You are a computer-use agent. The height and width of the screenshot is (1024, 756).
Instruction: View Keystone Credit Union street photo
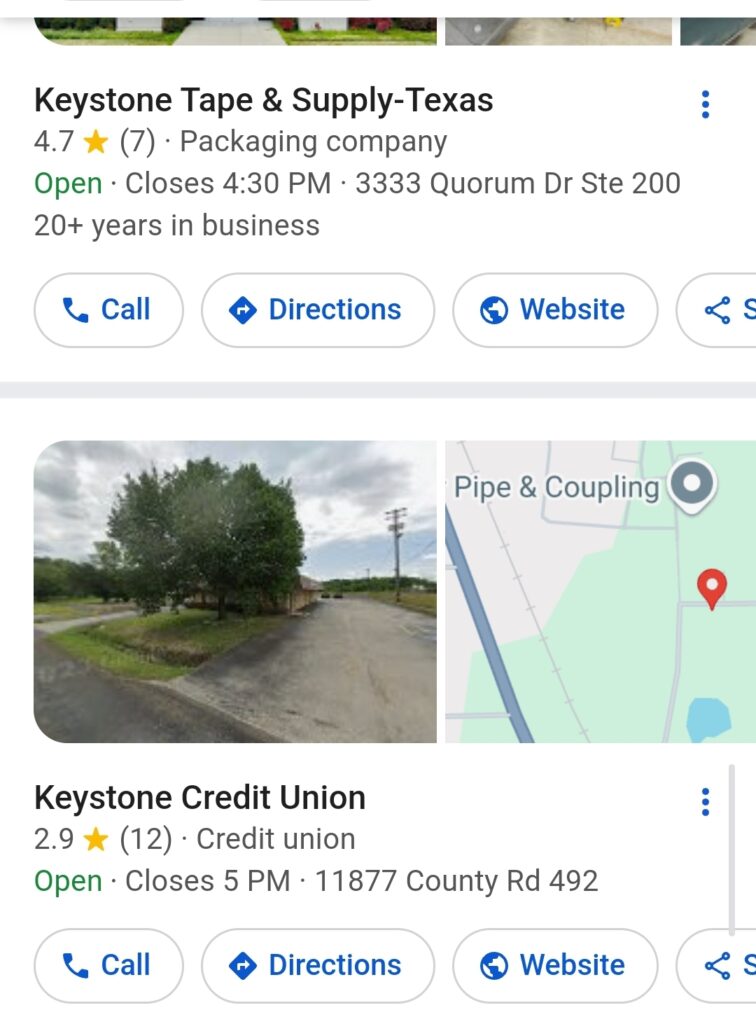pyautogui.click(x=235, y=591)
